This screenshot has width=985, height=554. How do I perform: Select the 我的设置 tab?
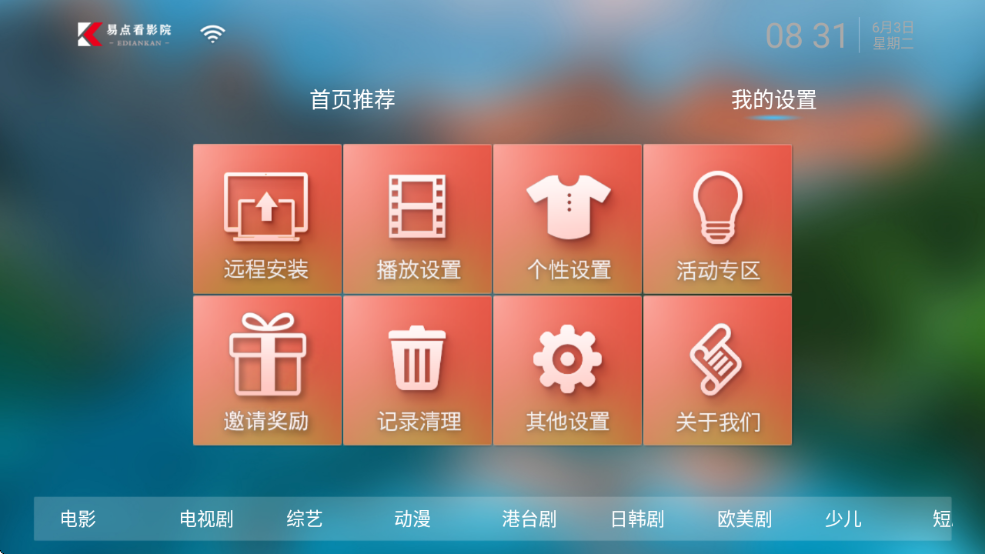pyautogui.click(x=773, y=100)
